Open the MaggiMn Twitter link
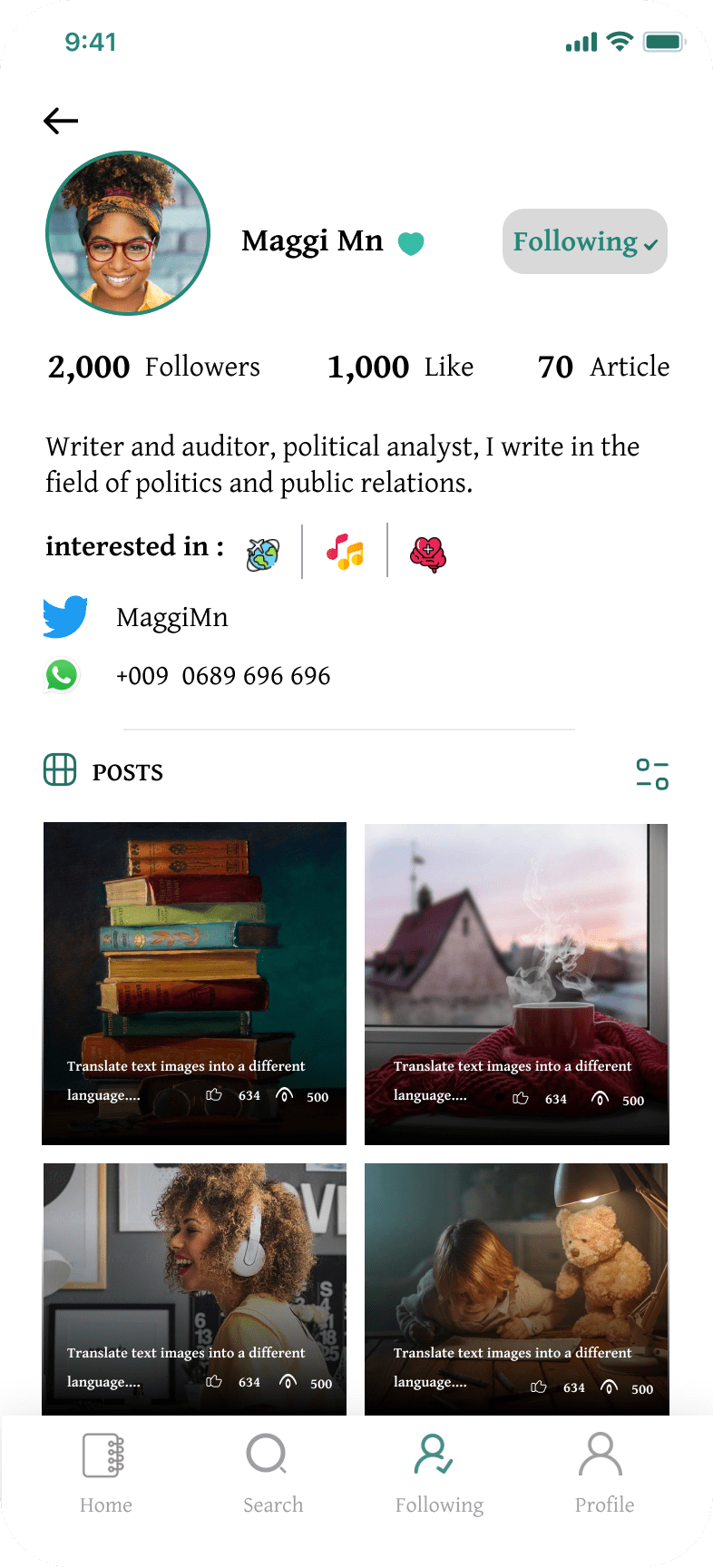This screenshot has width=713, height=1568. point(172,618)
